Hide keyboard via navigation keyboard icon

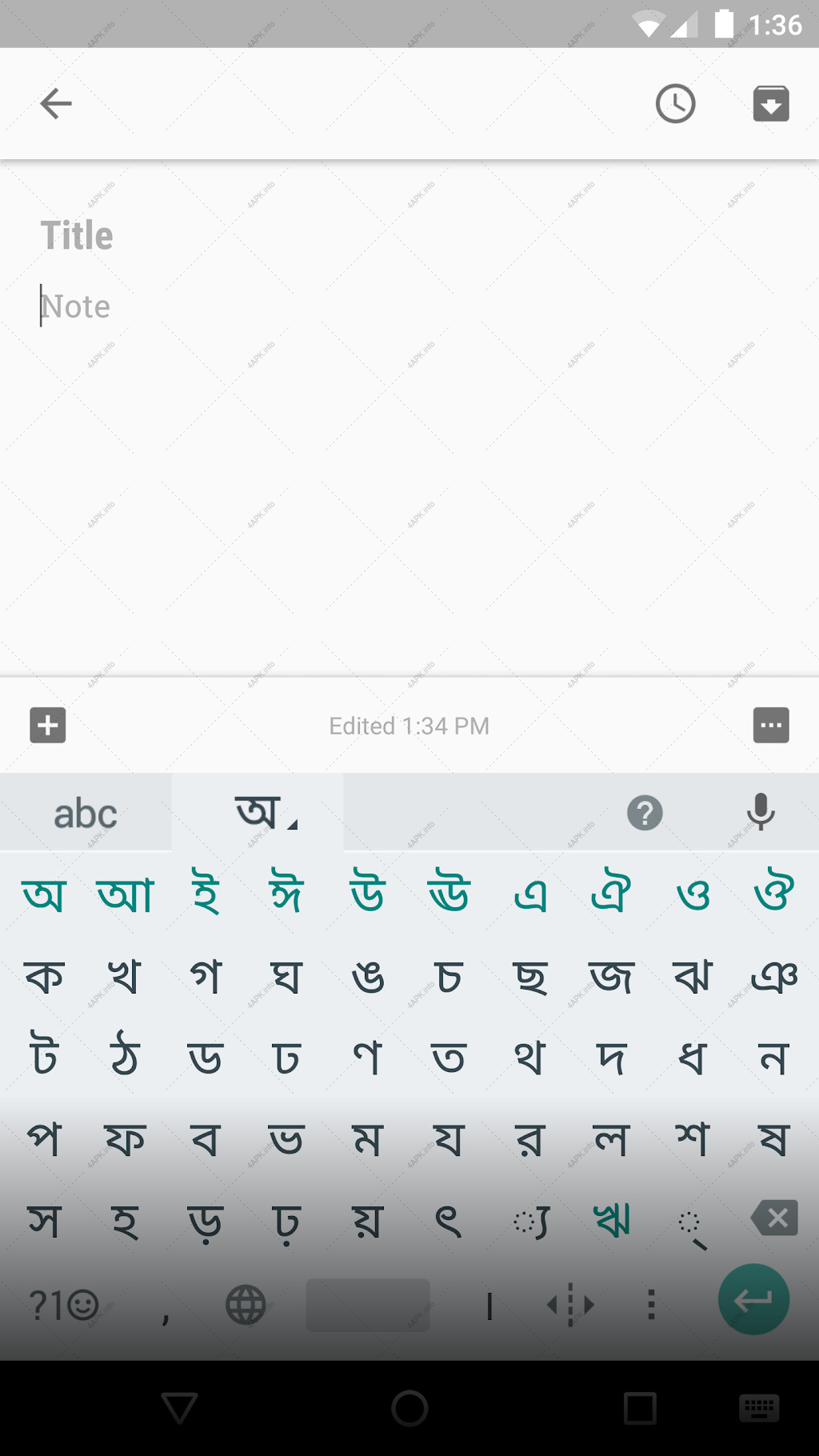pyautogui.click(x=759, y=1408)
